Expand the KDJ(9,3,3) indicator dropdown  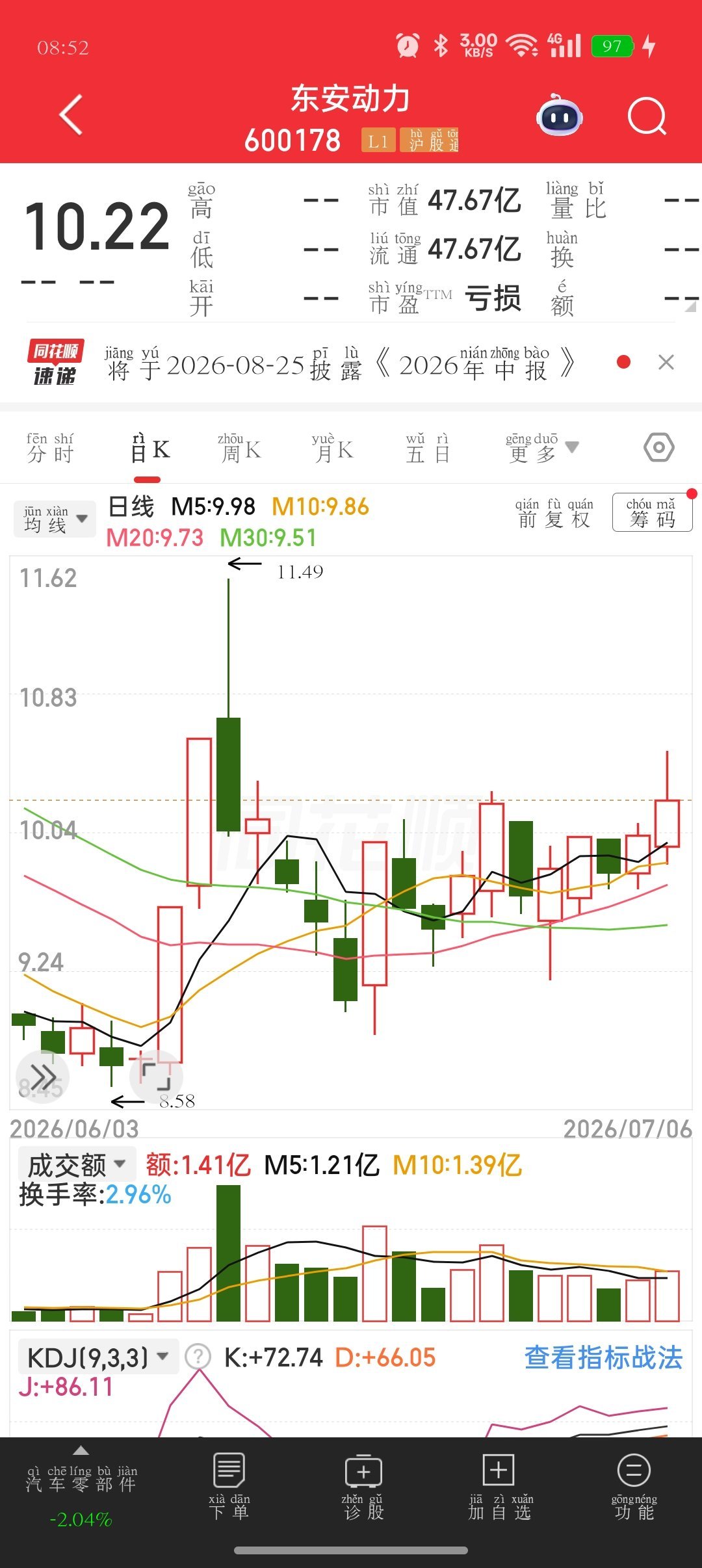(x=97, y=1357)
